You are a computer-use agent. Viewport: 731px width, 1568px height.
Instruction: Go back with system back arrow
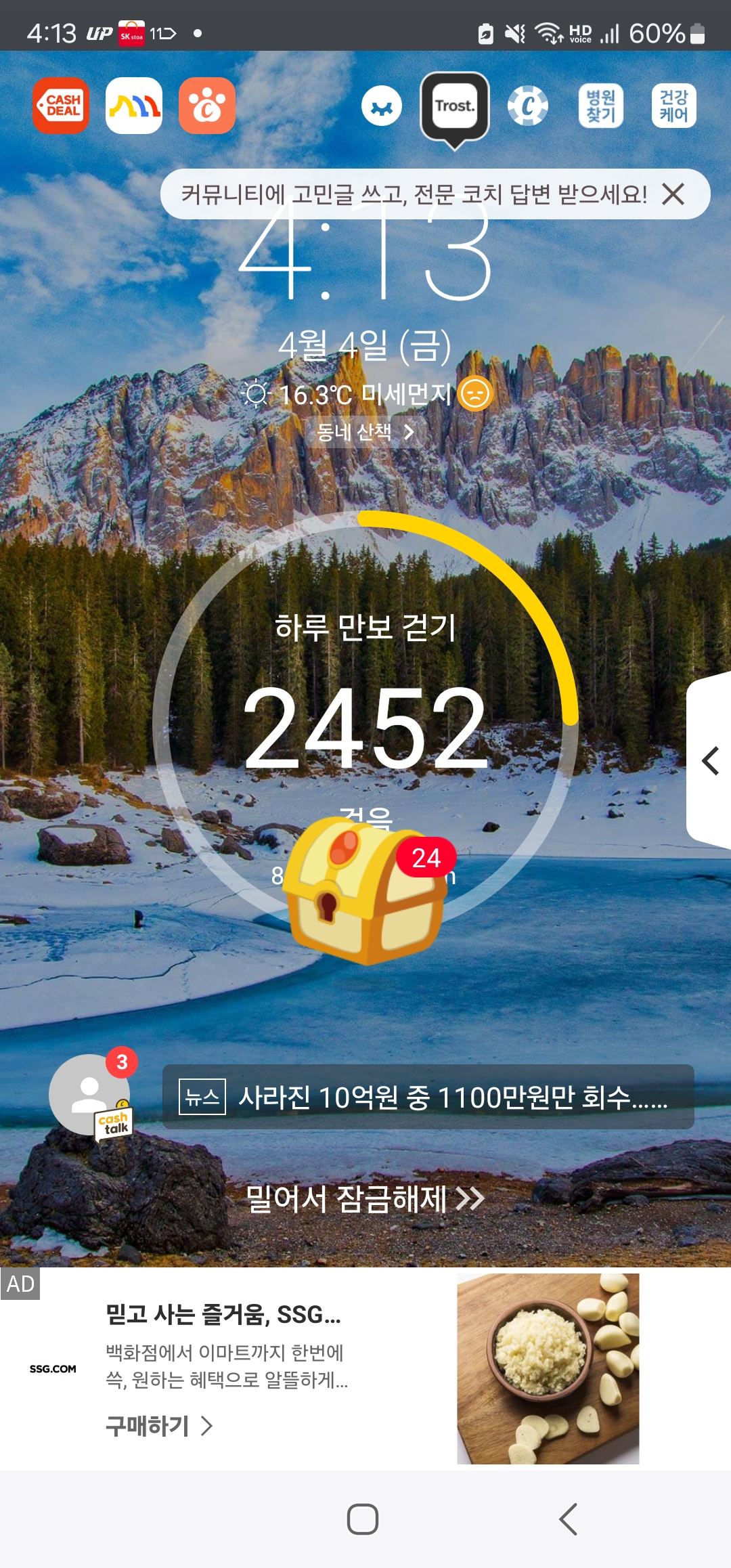pyautogui.click(x=569, y=1519)
